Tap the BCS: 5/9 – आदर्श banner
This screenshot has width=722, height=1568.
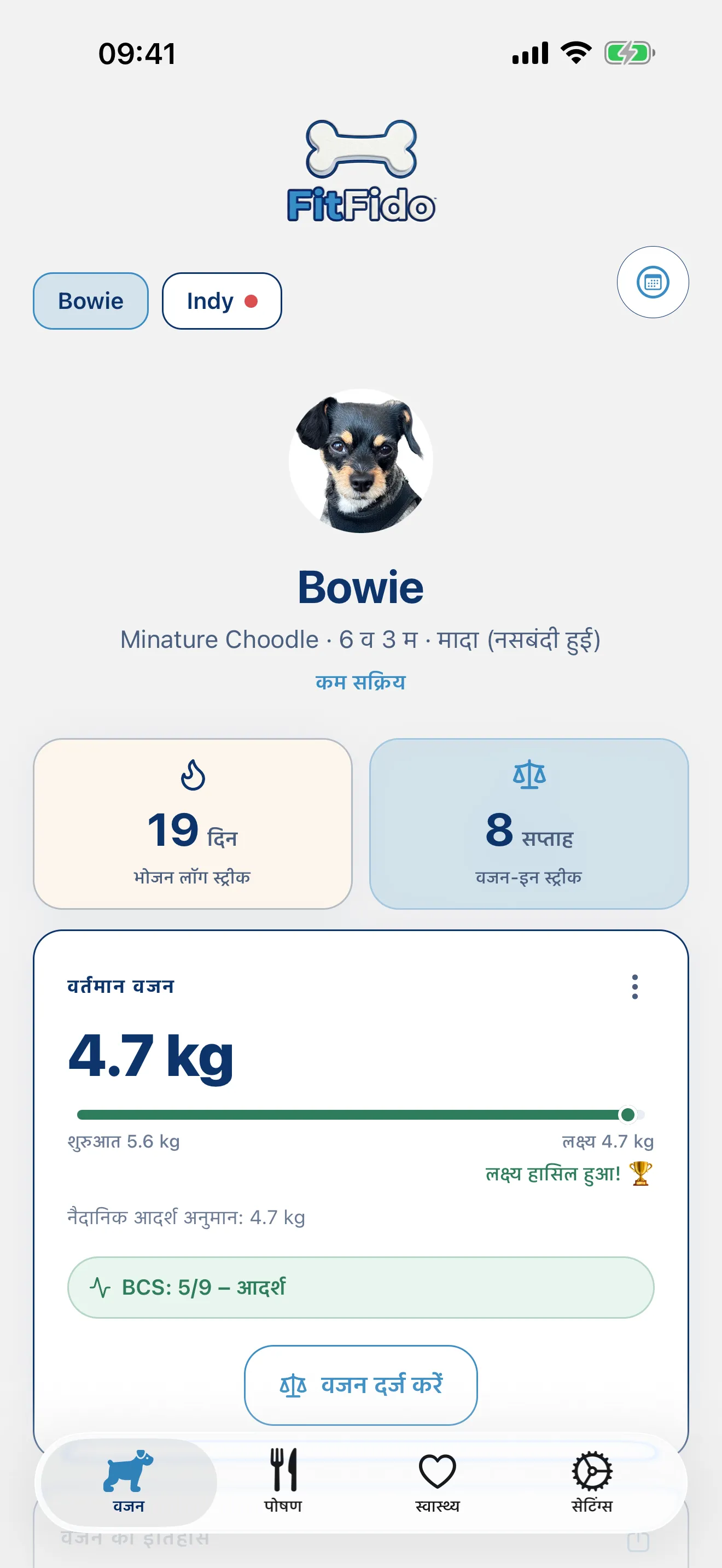(360, 1287)
